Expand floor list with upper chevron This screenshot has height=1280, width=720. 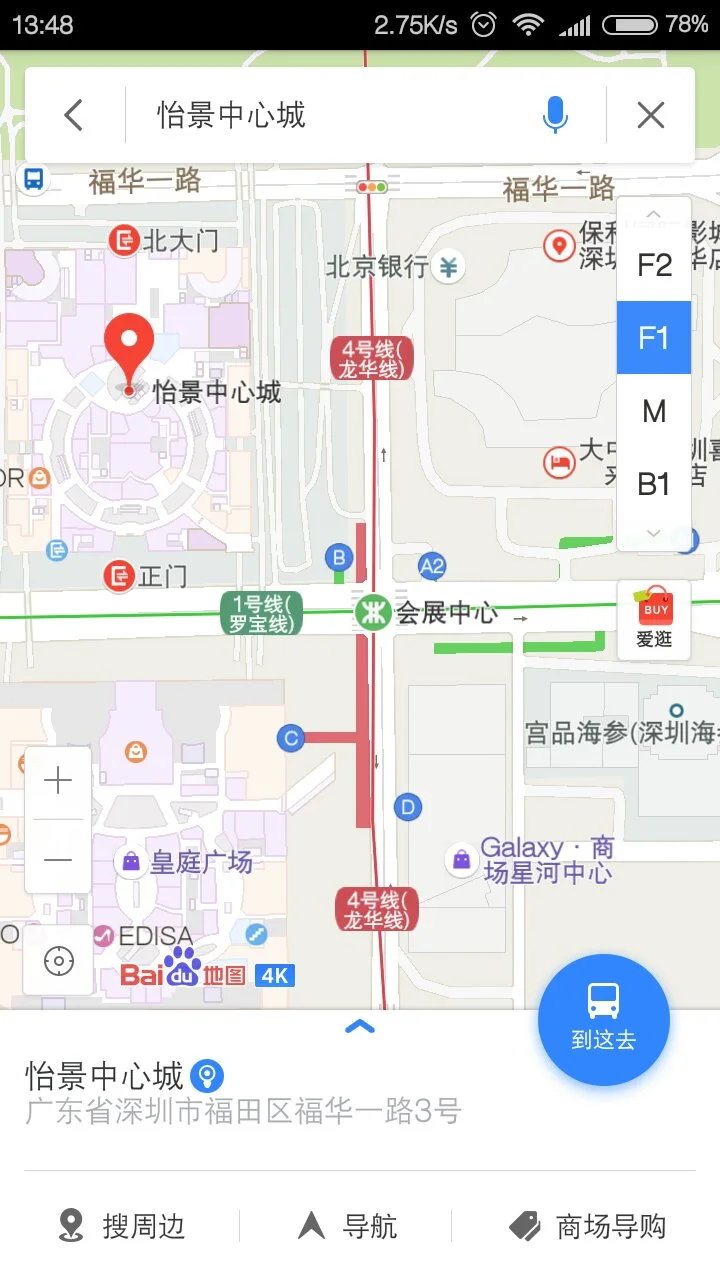click(654, 213)
